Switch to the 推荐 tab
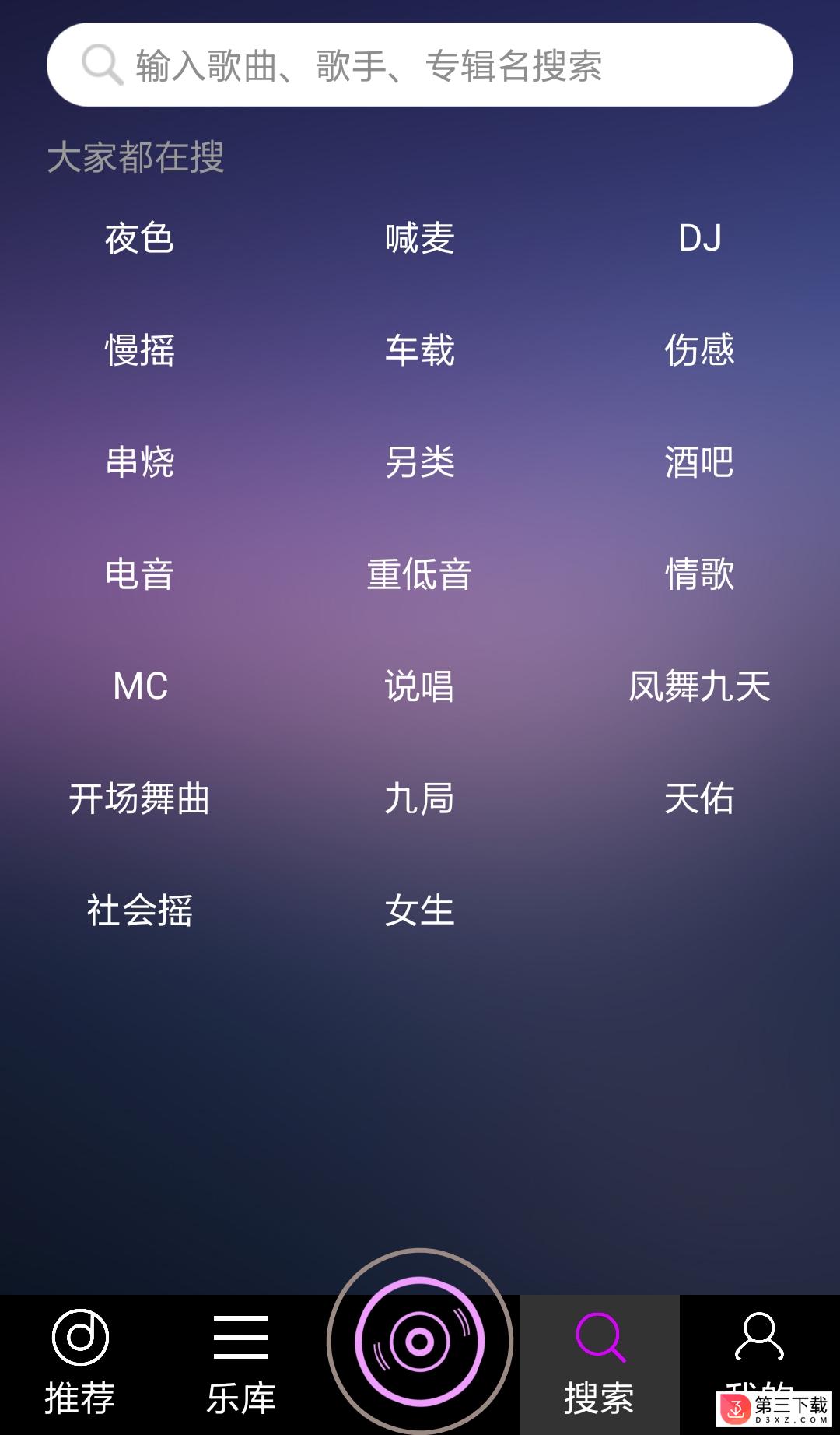The width and height of the screenshot is (840, 1435). tap(79, 1365)
